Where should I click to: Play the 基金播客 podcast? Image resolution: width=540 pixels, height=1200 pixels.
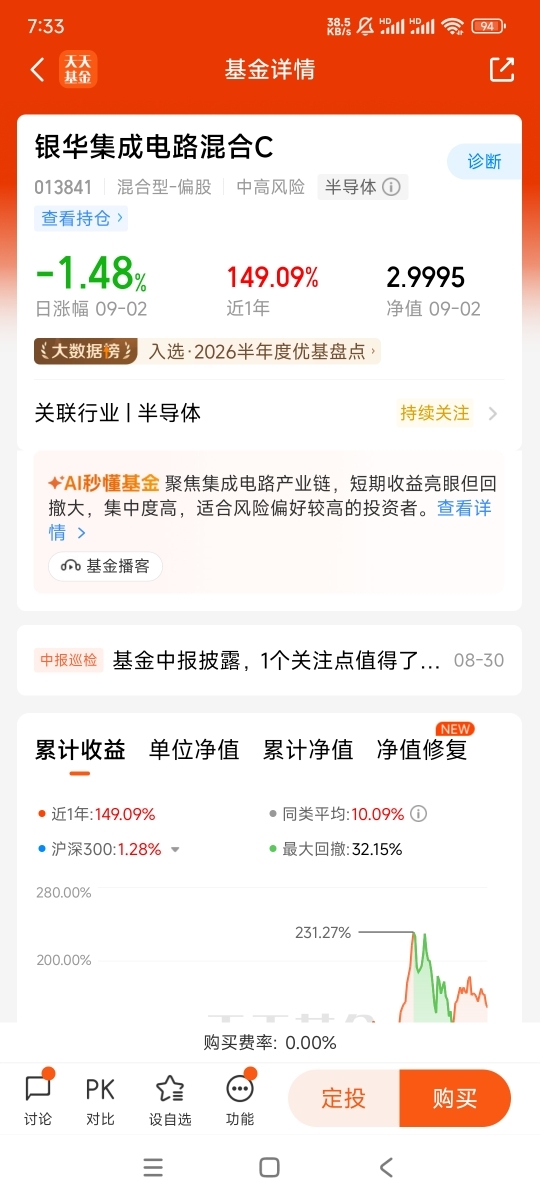105,566
